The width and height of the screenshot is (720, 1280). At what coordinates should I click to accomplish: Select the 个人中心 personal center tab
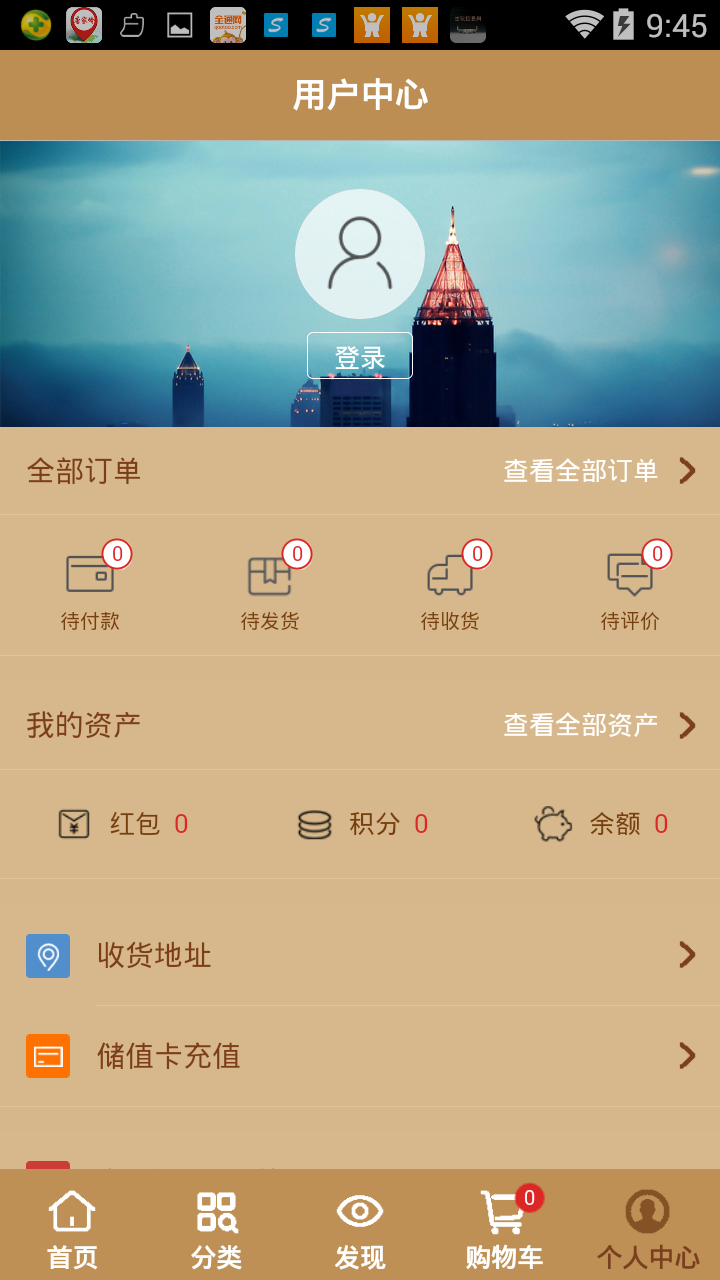pyautogui.click(x=648, y=1228)
